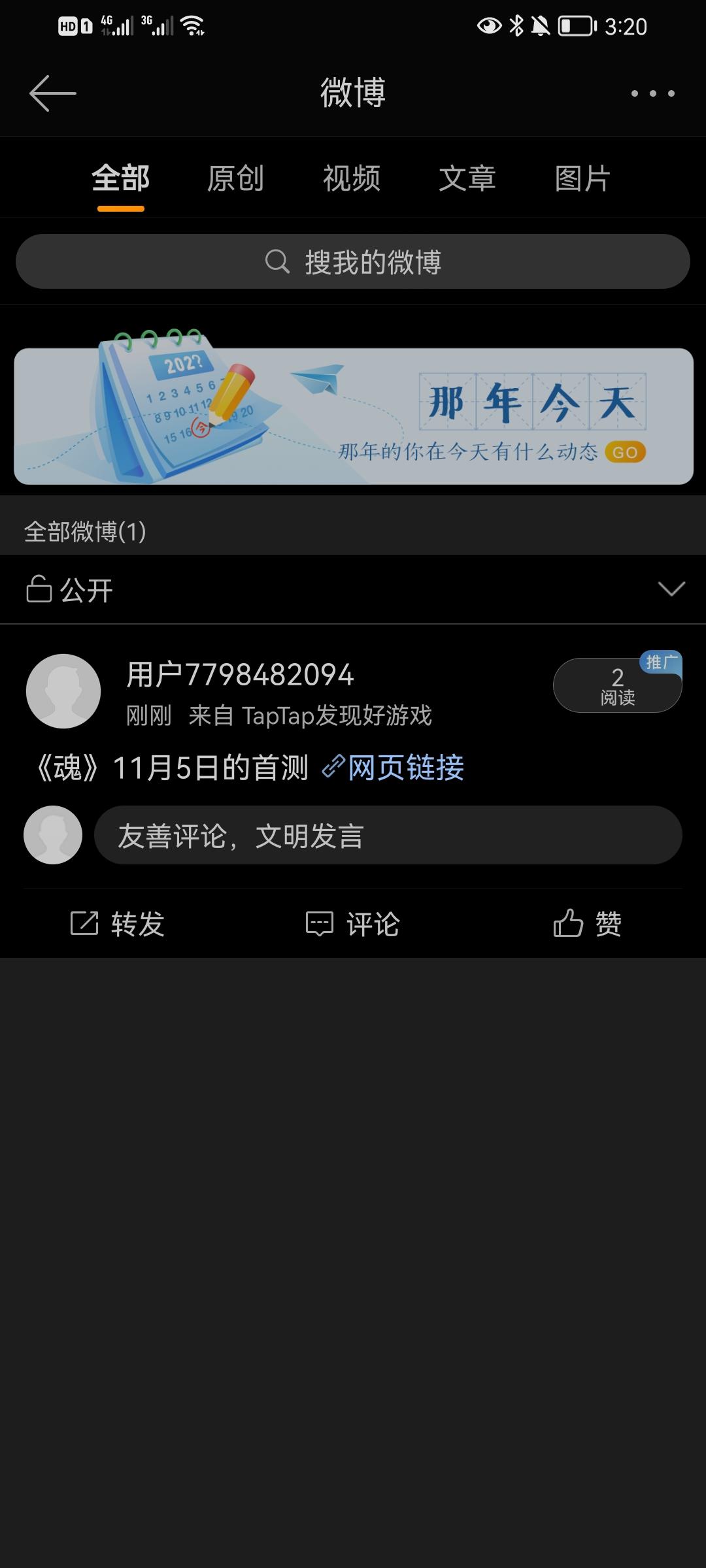Like the post with the 赞 thumbs-up icon
This screenshot has width=706, height=1568.
click(x=569, y=923)
